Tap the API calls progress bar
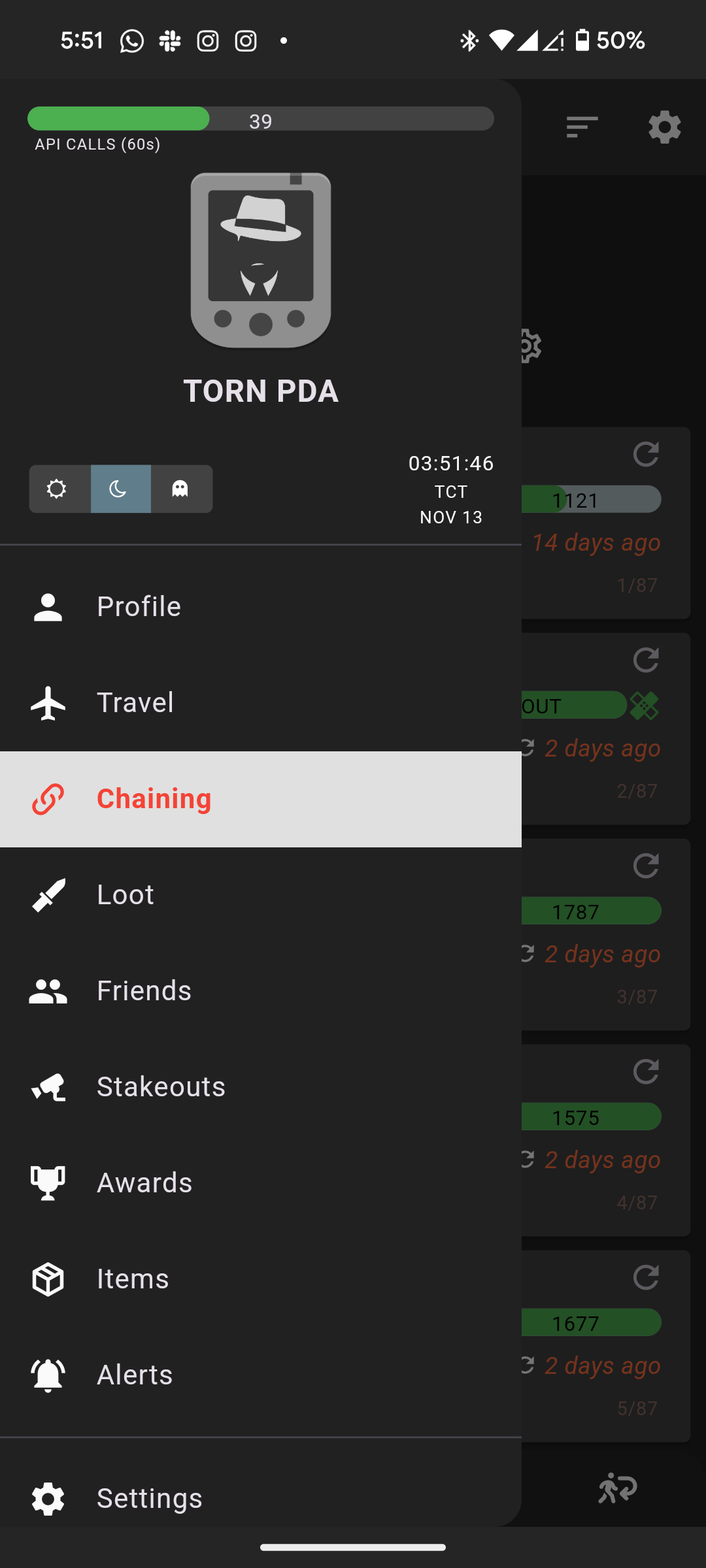Viewport: 706px width, 1568px height. pos(261,118)
